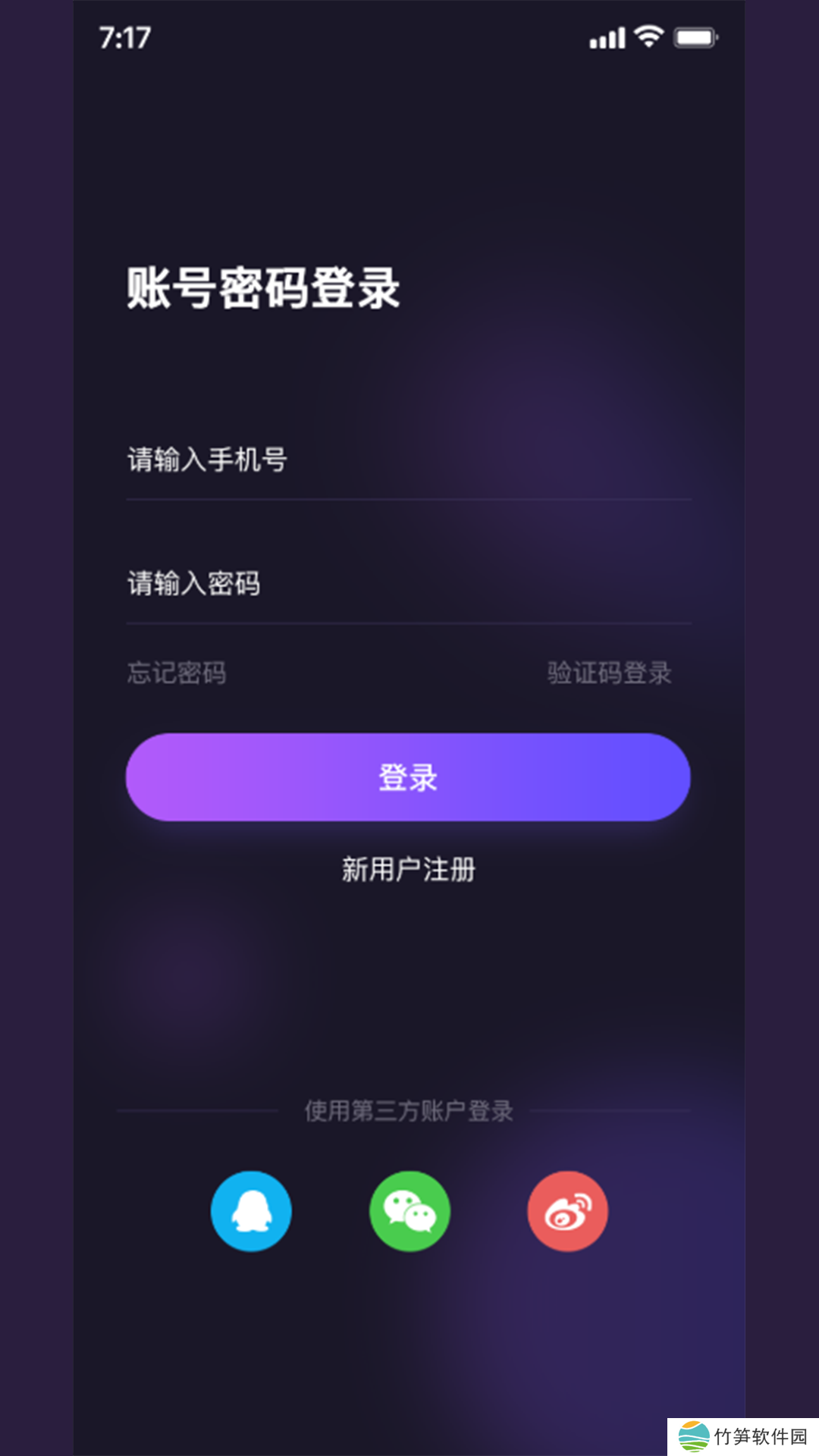Open the 忘记密码 forgot password link

click(177, 673)
